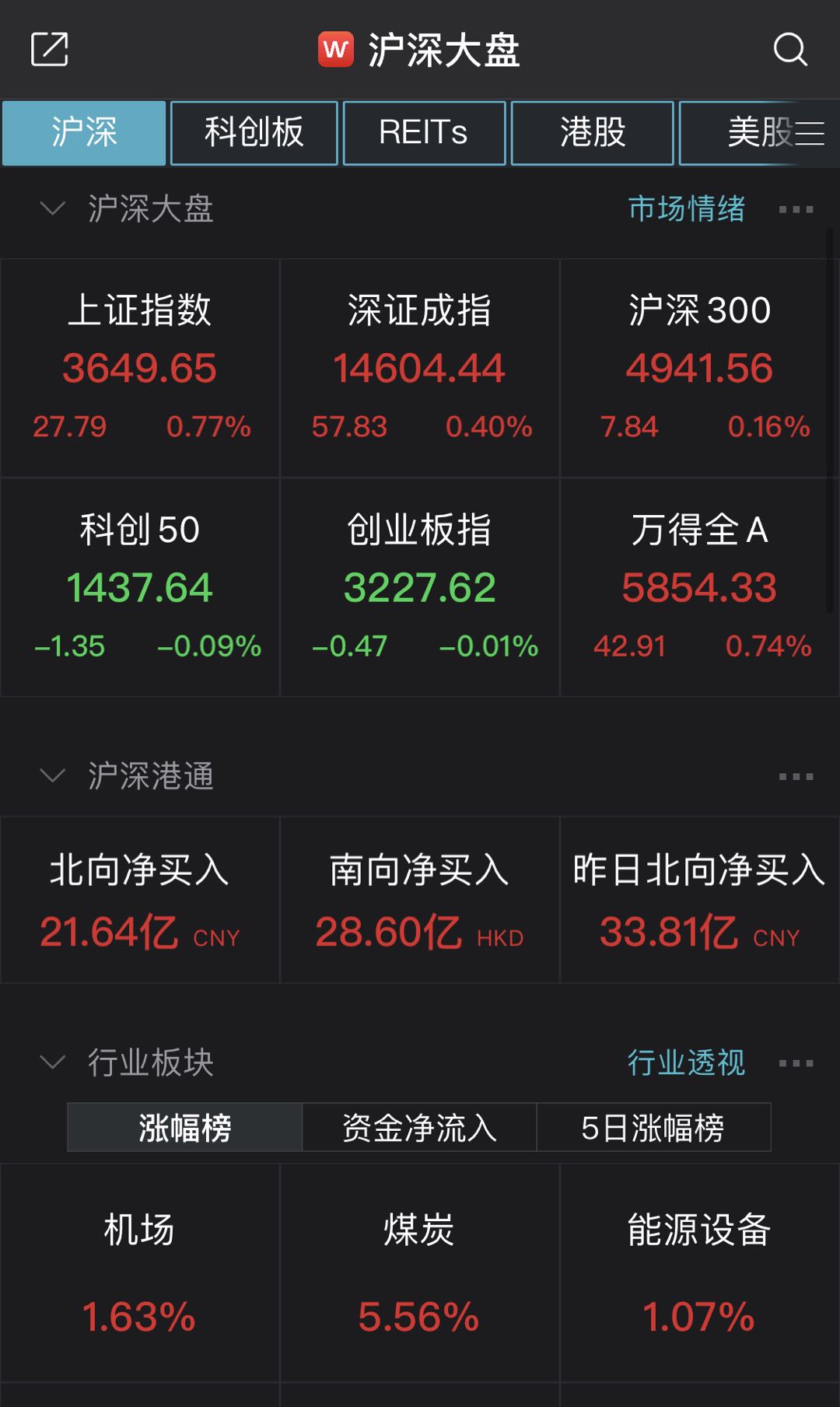Screen dimensions: 840x1407
Task: Open the search magnifier
Action: tap(790, 50)
